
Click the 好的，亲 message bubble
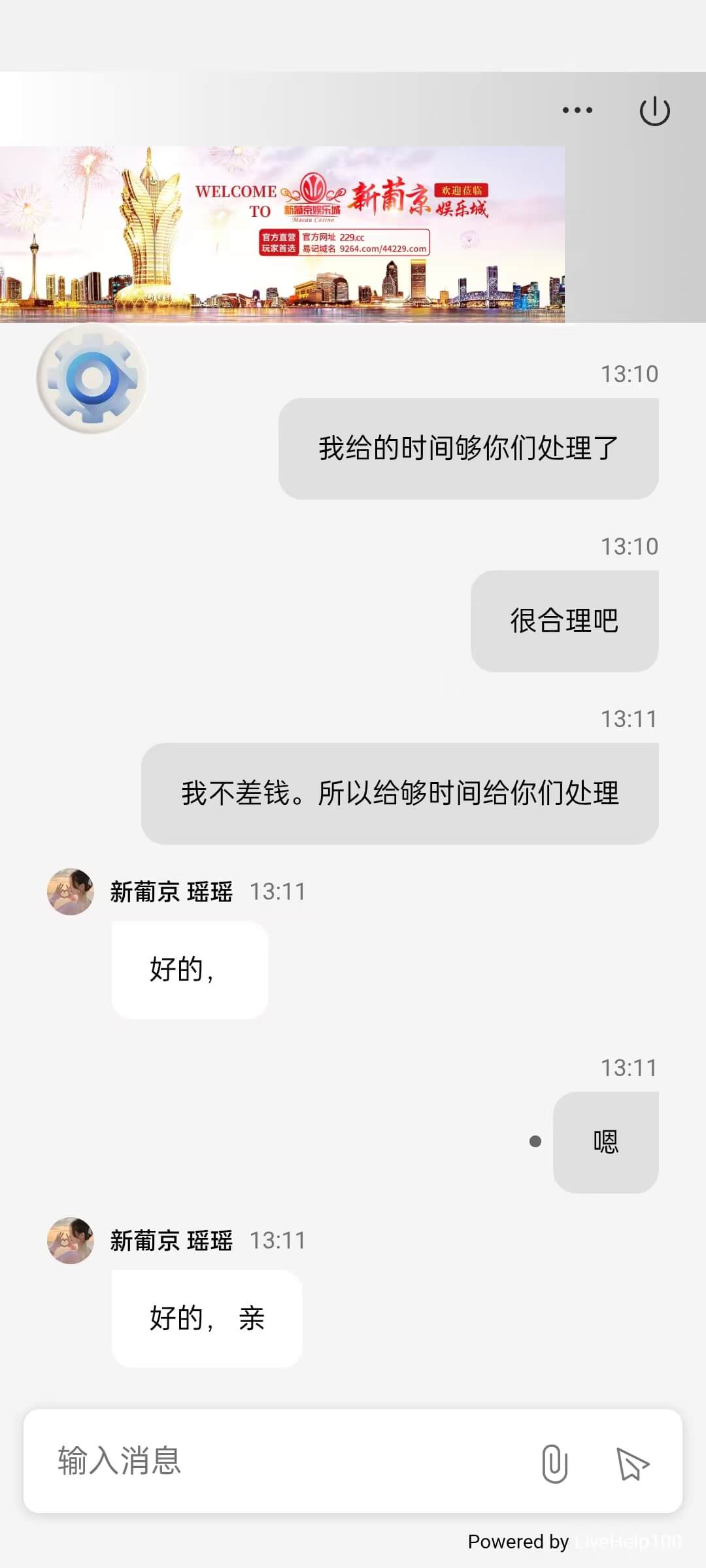(208, 1318)
